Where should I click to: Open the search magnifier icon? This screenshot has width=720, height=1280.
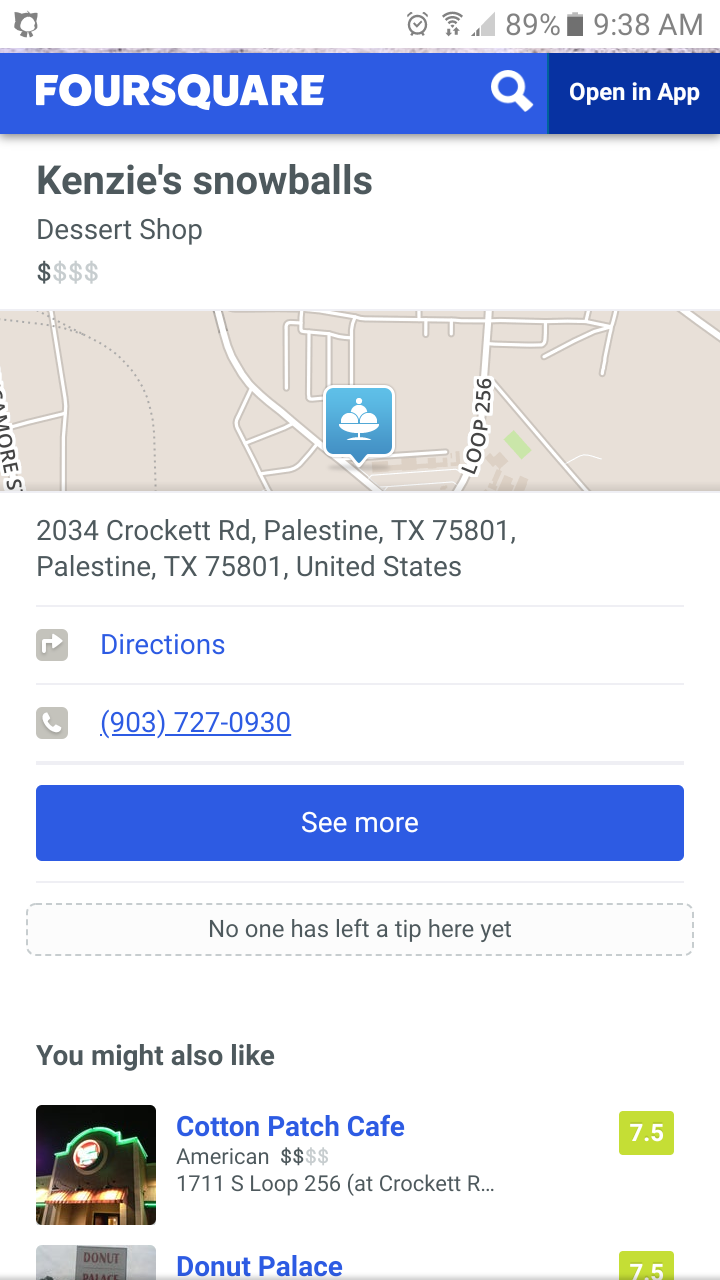[x=511, y=92]
